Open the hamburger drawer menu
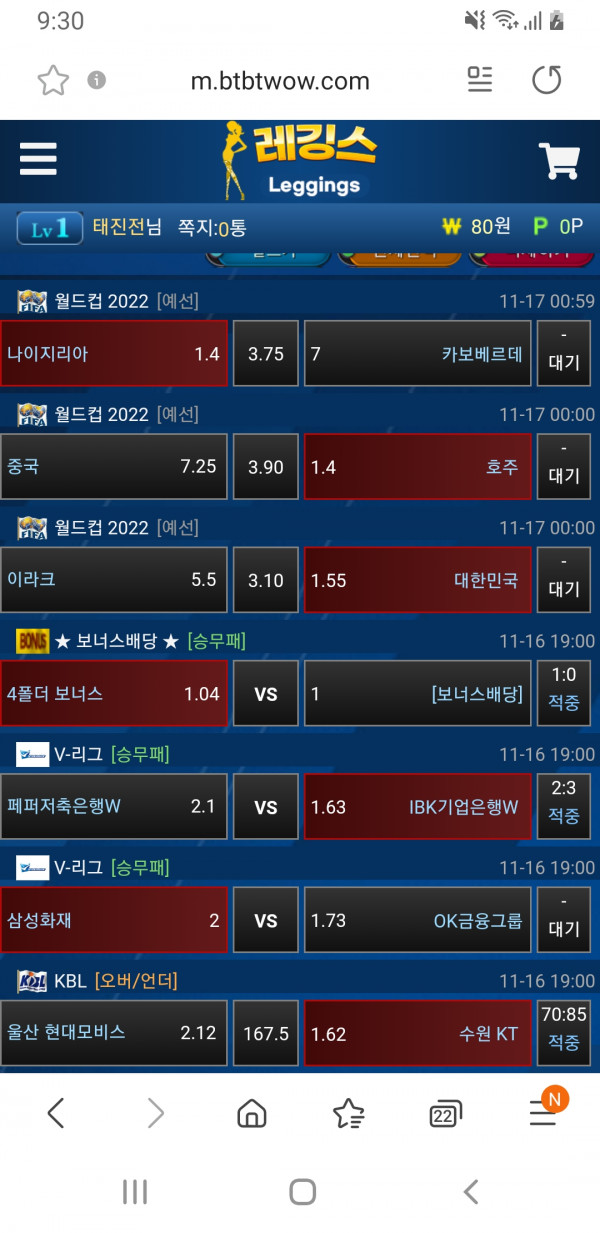Viewport: 600px width, 1233px height. tap(38, 159)
